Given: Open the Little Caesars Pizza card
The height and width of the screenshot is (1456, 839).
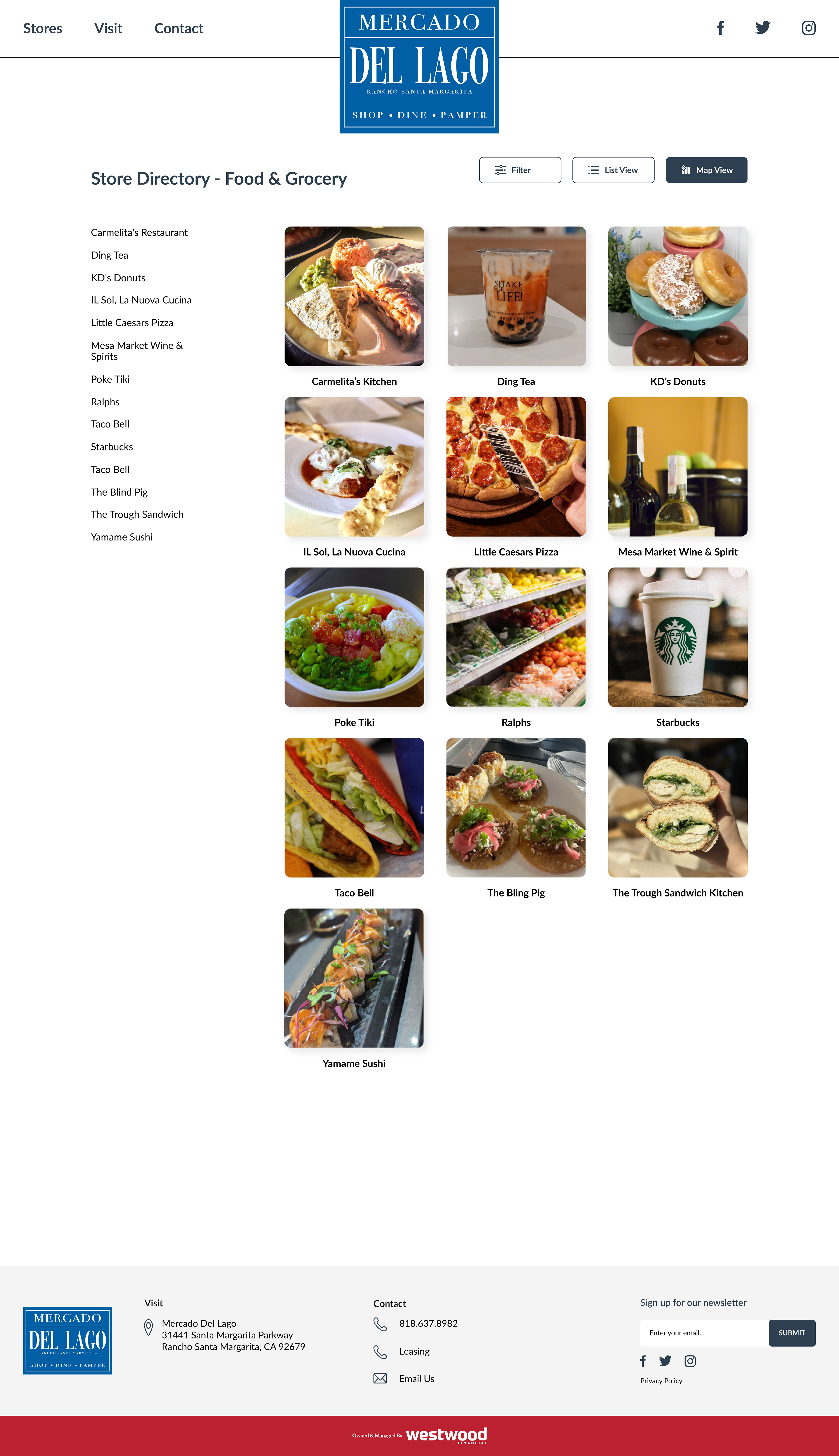Looking at the screenshot, I should click(x=516, y=477).
